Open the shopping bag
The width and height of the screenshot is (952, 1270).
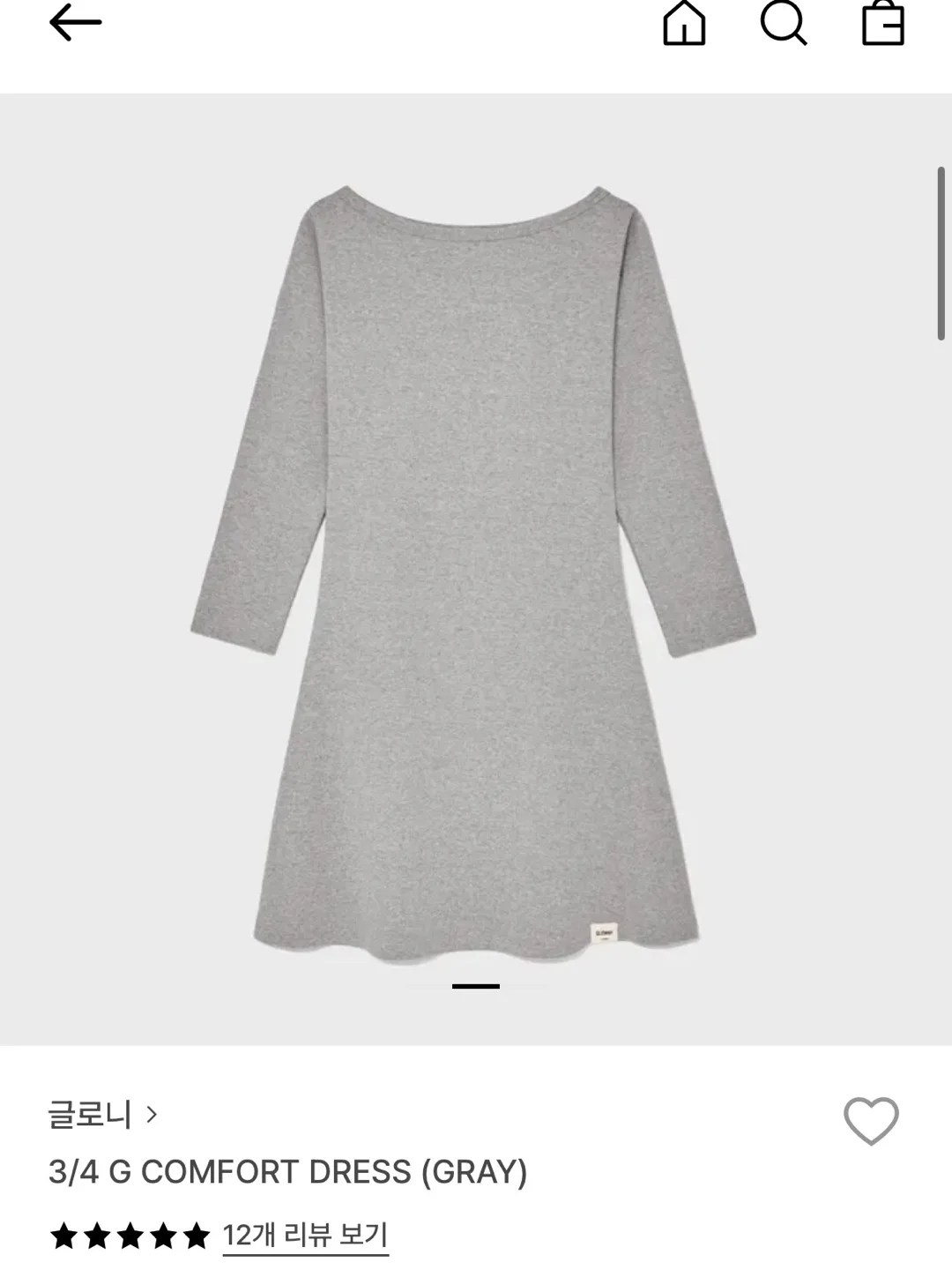tap(883, 24)
